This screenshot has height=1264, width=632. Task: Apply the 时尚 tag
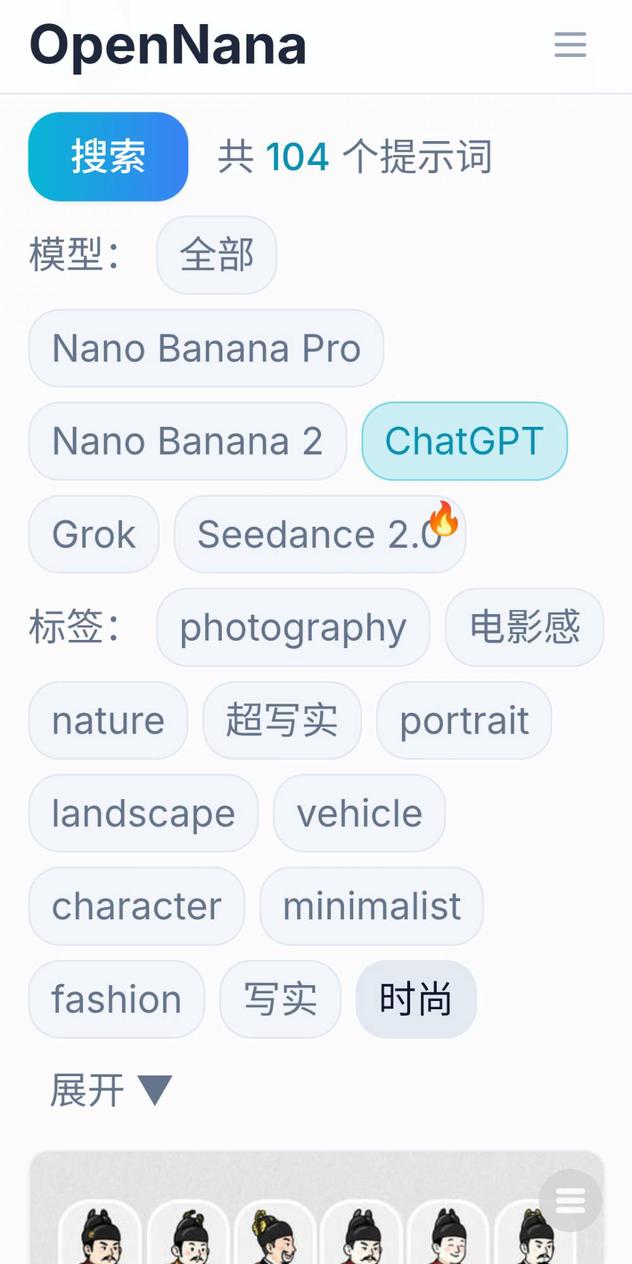coord(416,999)
